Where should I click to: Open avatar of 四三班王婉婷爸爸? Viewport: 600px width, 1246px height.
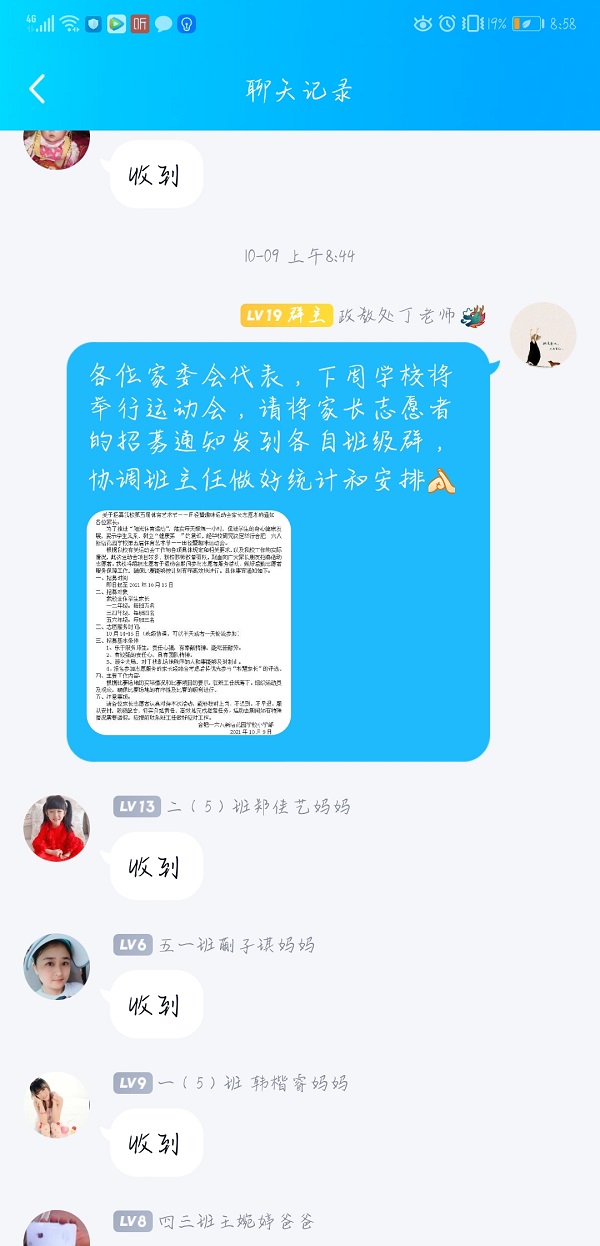pyautogui.click(x=56, y=1229)
